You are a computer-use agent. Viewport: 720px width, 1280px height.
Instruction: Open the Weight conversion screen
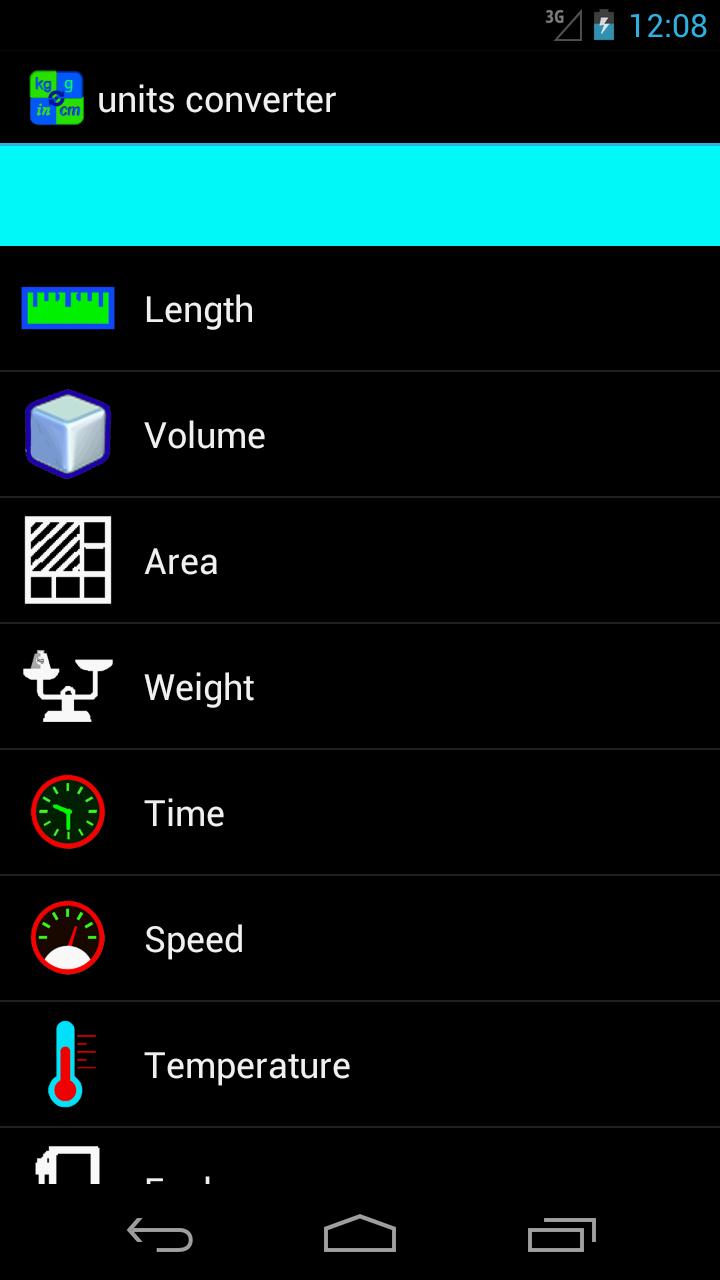[360, 687]
